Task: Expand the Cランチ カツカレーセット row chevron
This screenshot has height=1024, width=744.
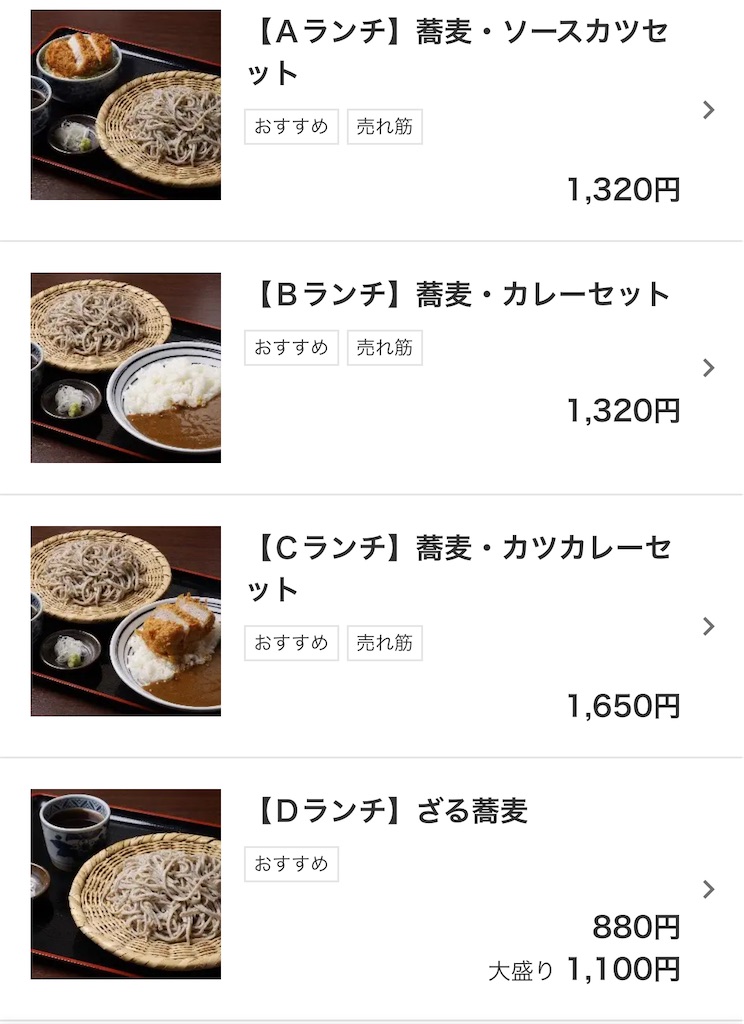Action: coord(709,626)
